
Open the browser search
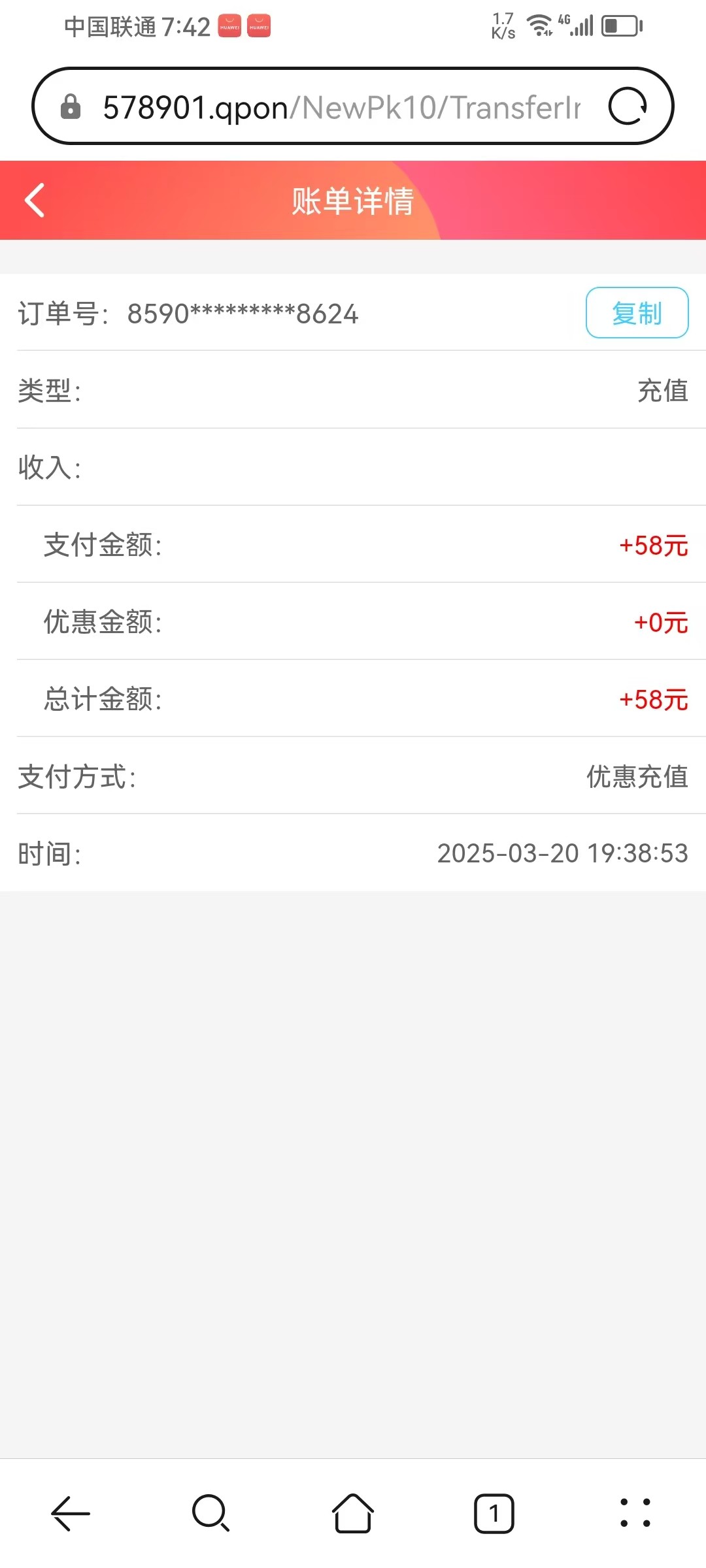(211, 1513)
